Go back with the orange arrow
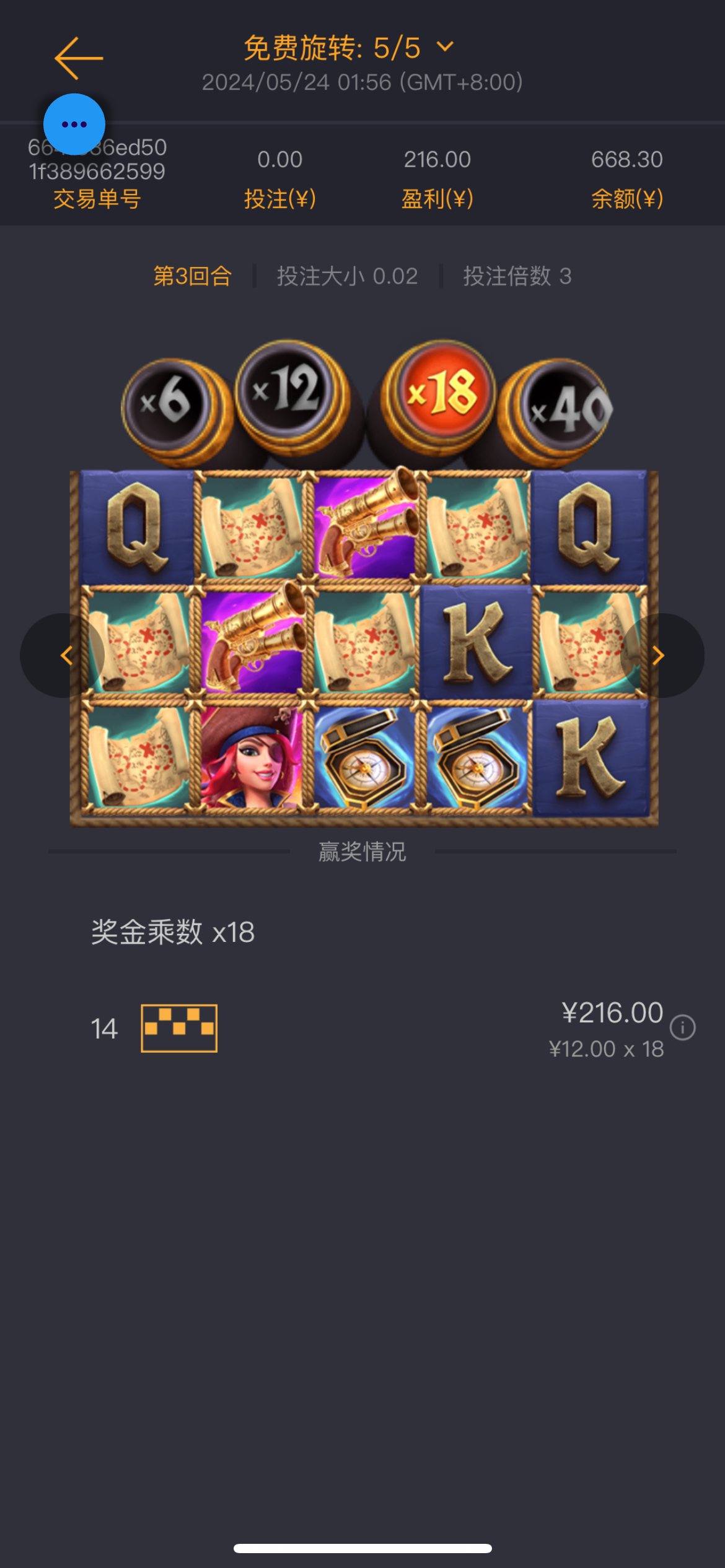 point(79,58)
